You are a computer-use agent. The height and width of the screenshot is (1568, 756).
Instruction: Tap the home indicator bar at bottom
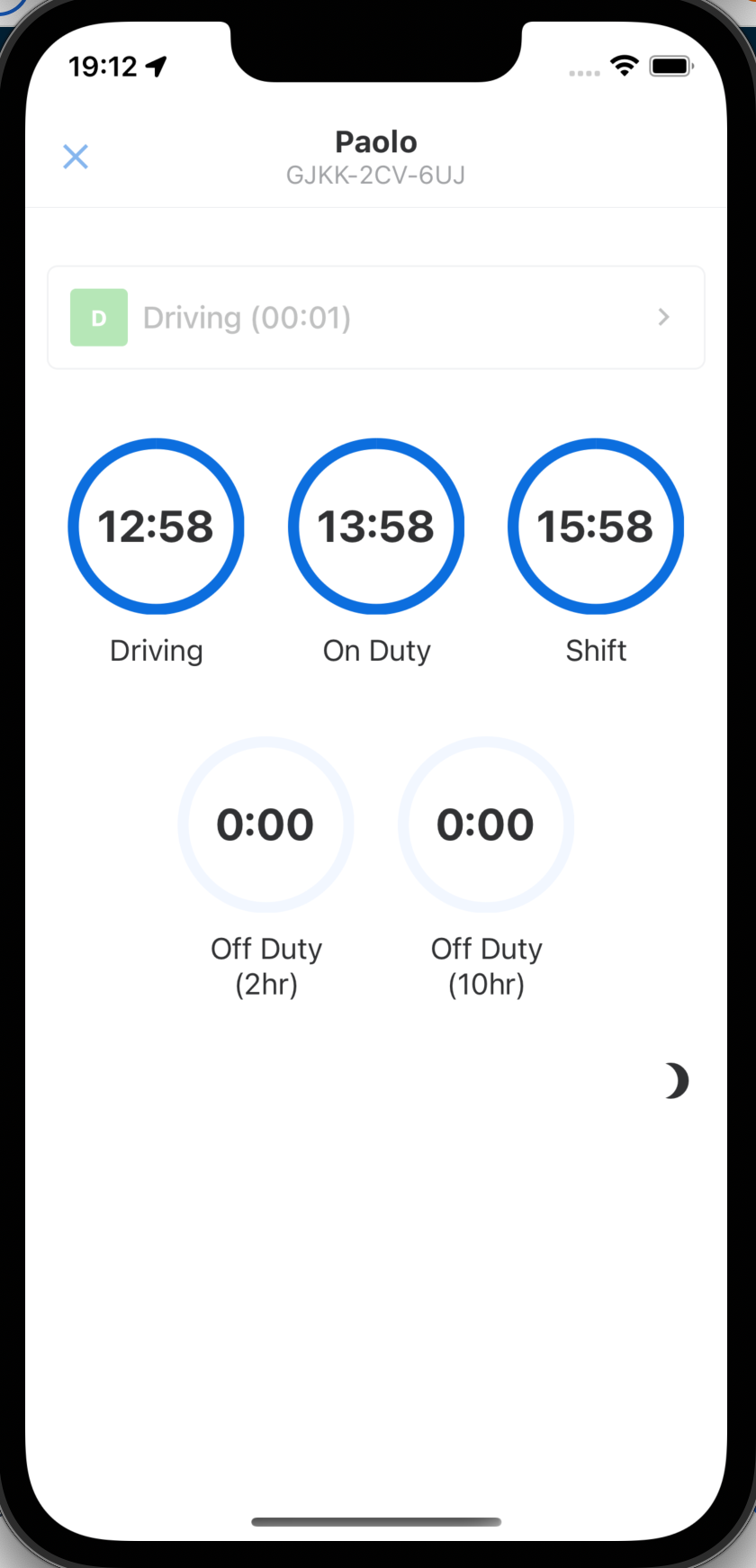tap(376, 1521)
